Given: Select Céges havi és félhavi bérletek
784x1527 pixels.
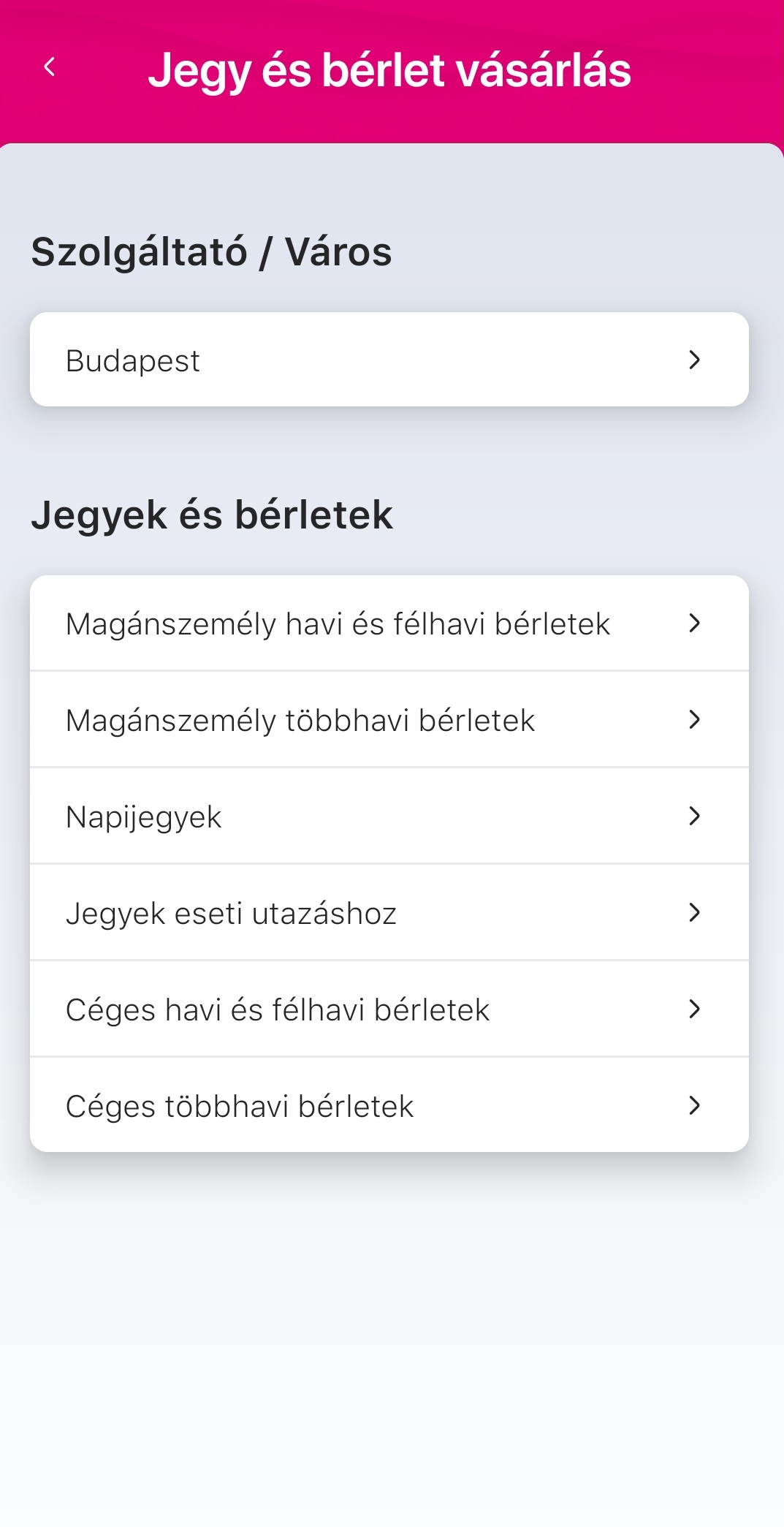Looking at the screenshot, I should [278, 1009].
